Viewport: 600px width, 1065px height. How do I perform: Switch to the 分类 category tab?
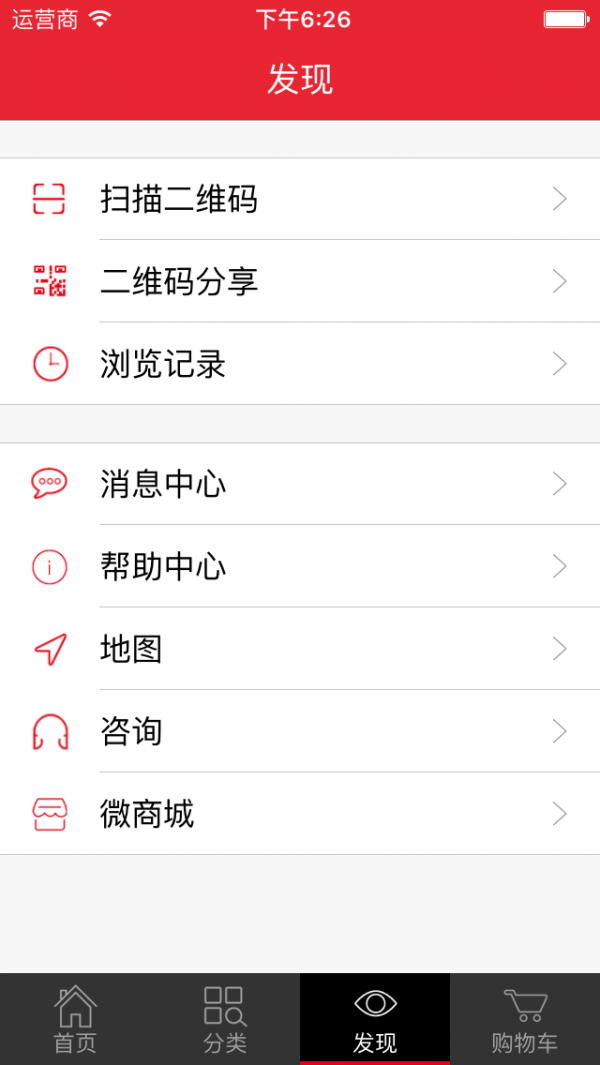pos(225,1019)
